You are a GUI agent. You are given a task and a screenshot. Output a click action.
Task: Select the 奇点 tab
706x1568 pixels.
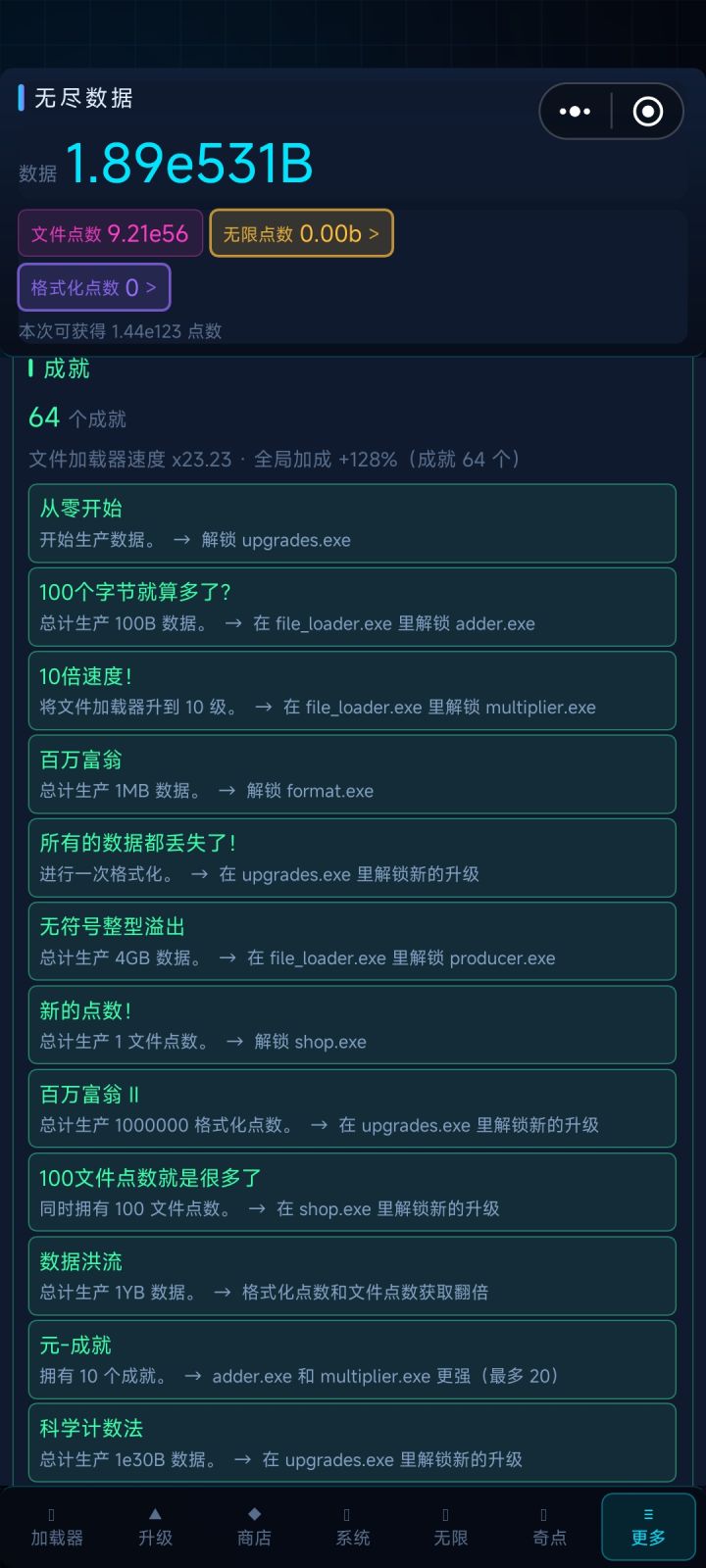click(549, 1527)
